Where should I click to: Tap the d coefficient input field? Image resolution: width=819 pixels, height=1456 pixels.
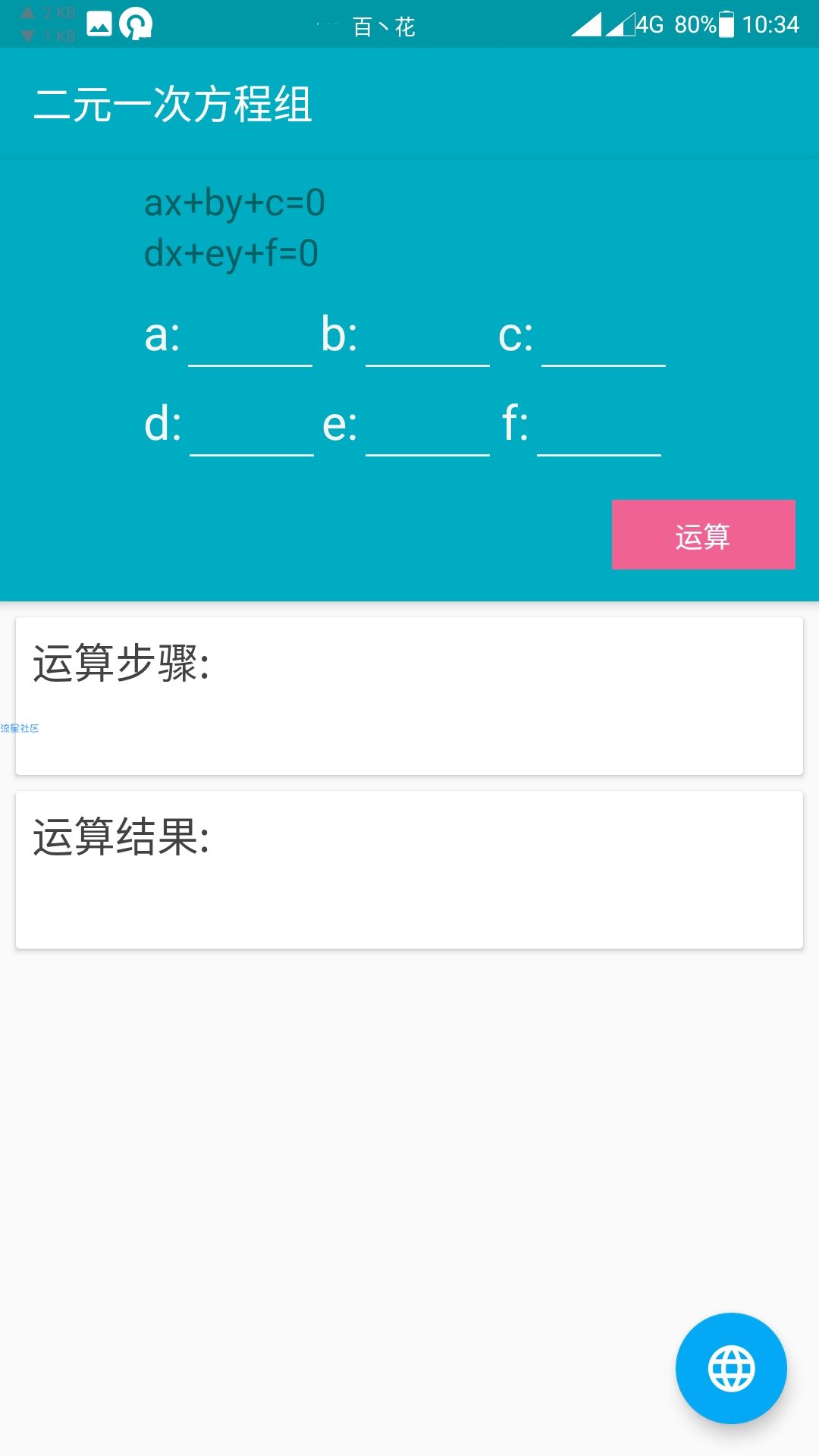pos(251,428)
